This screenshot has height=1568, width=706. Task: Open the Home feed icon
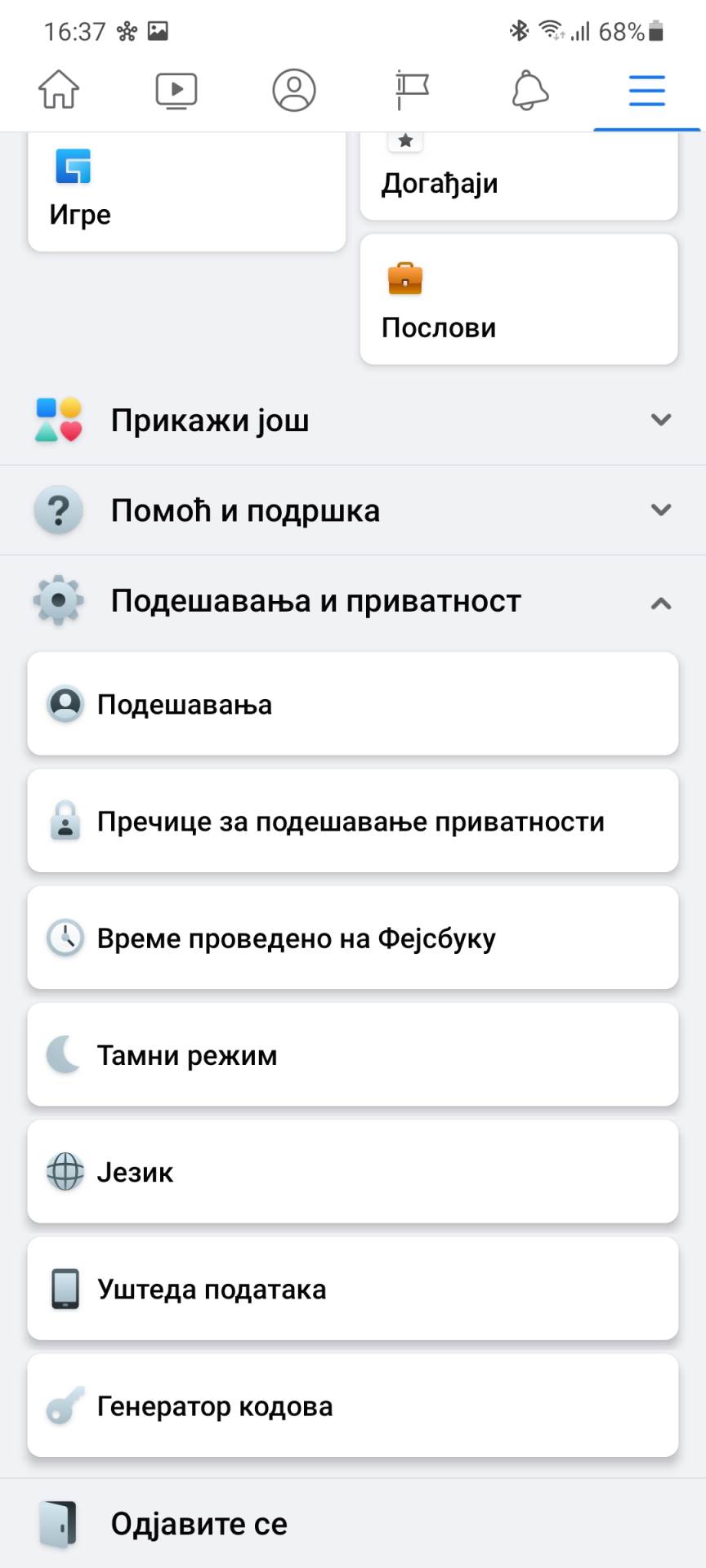58,91
